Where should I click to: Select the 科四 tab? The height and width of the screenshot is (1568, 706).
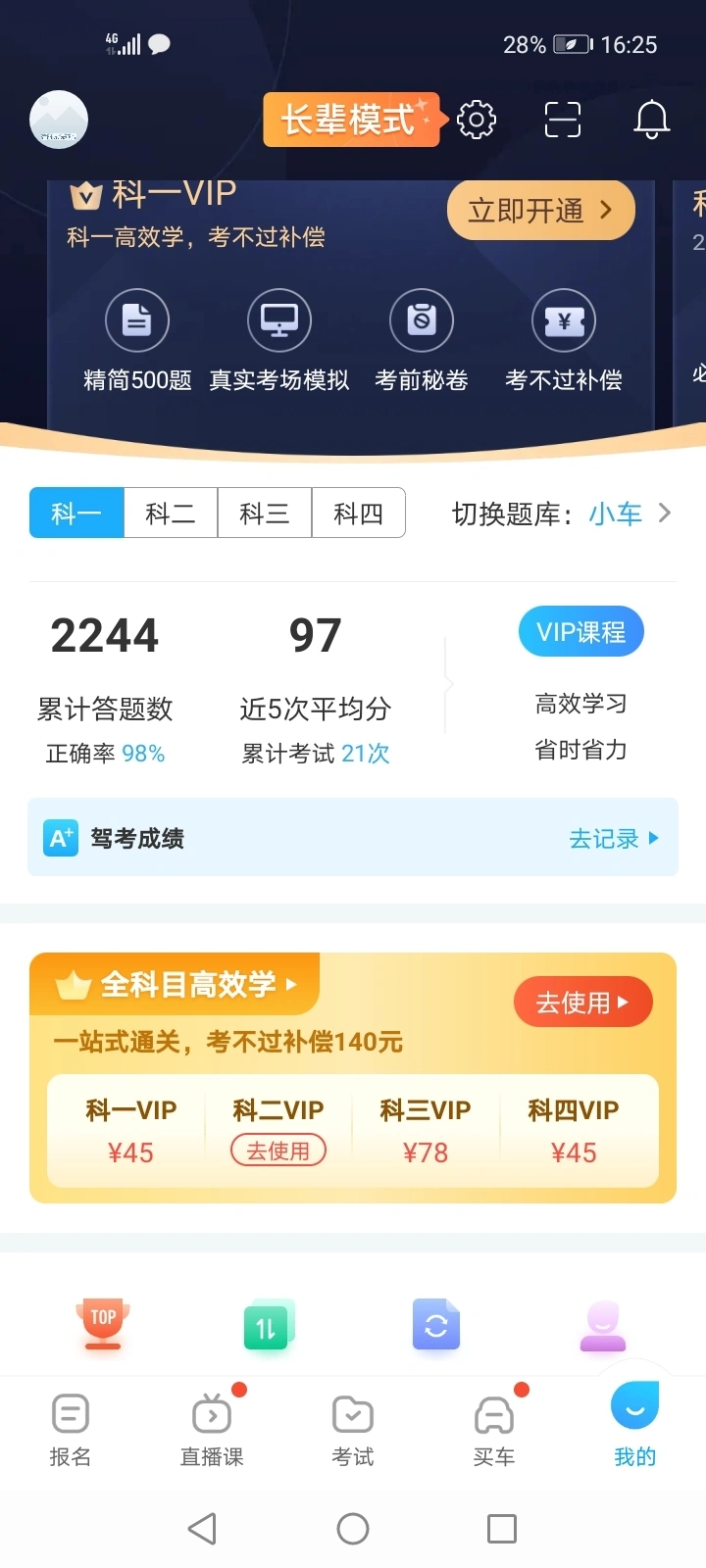pos(359,513)
